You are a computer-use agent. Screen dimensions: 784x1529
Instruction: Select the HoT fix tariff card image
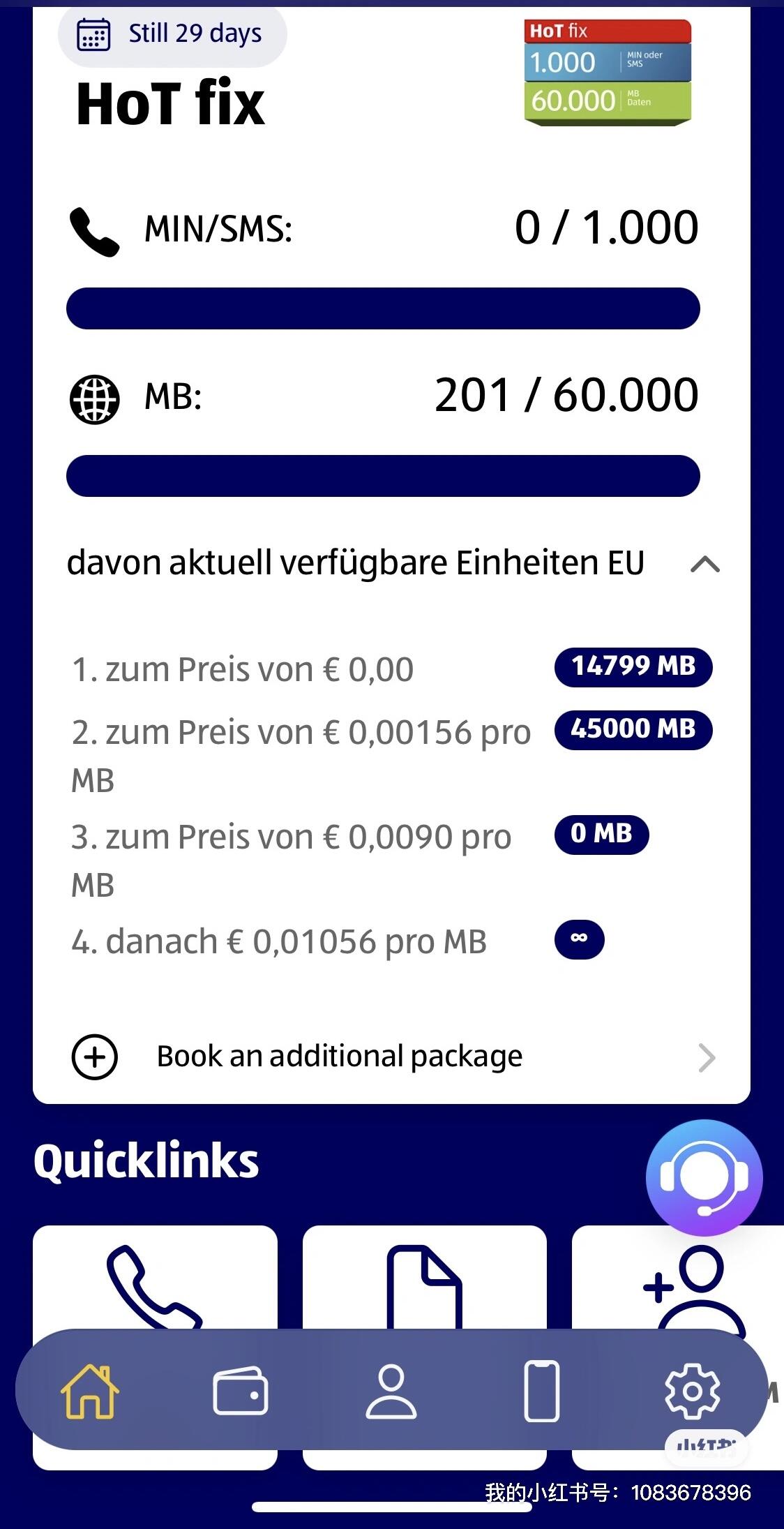[607, 73]
